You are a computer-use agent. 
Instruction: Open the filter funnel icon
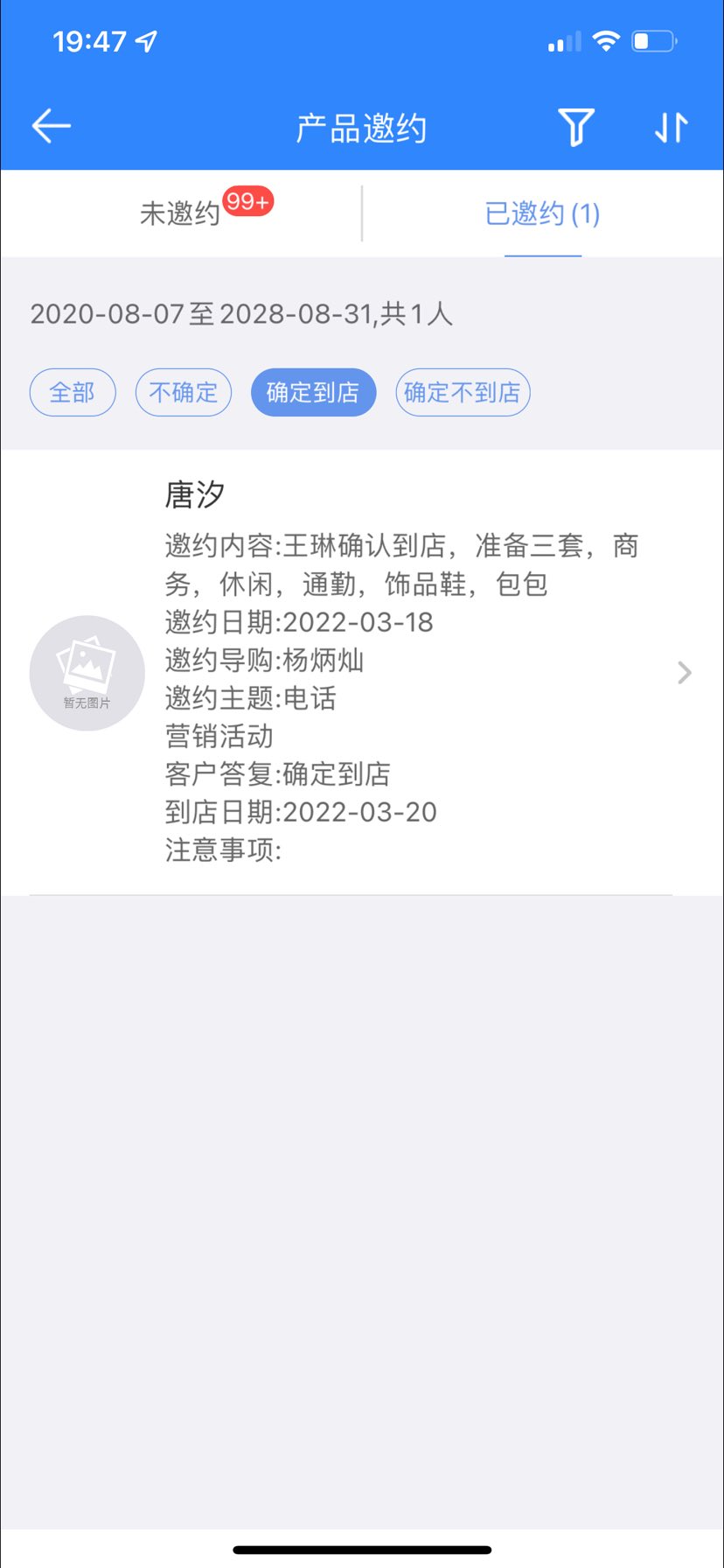click(576, 128)
